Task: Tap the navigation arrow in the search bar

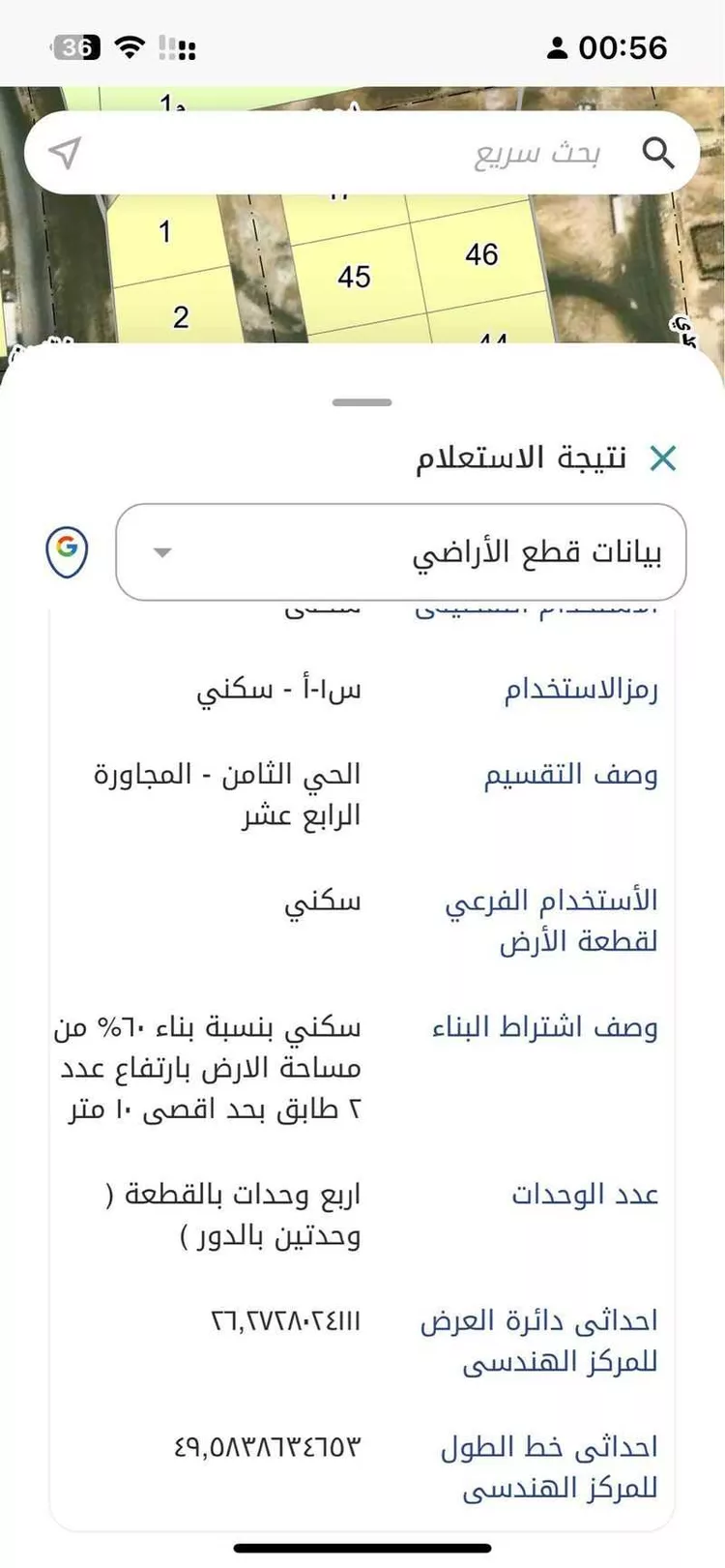Action: pos(64,153)
